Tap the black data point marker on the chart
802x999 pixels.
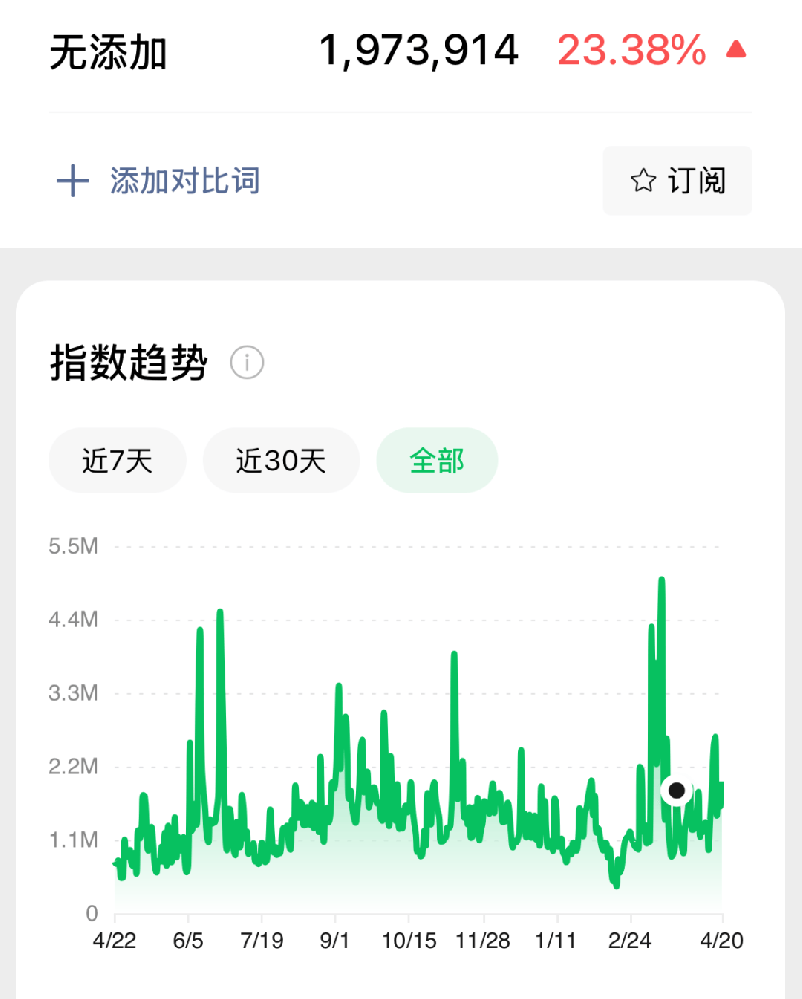click(x=677, y=791)
